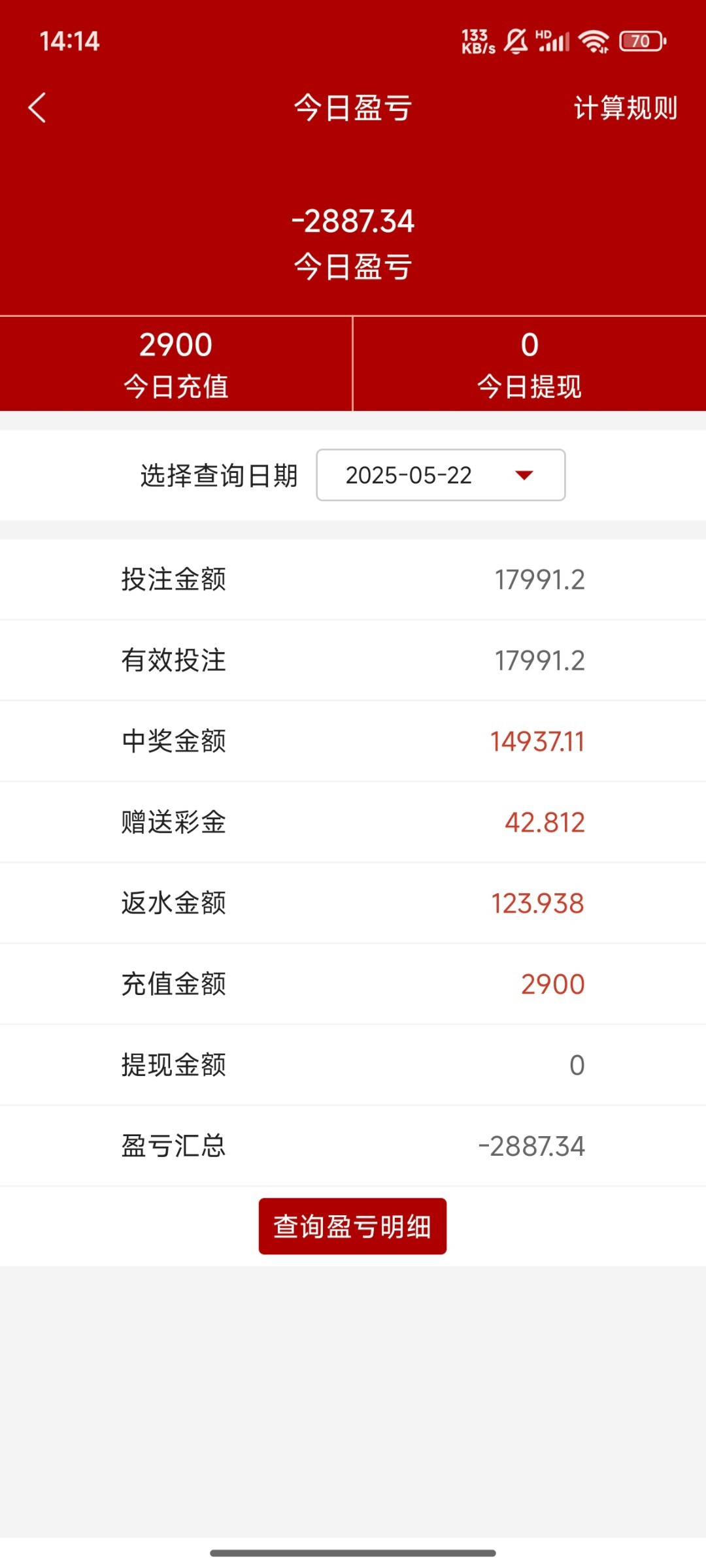Viewport: 706px width, 1568px height.
Task: Go back using the top-left arrow
Action: point(37,108)
